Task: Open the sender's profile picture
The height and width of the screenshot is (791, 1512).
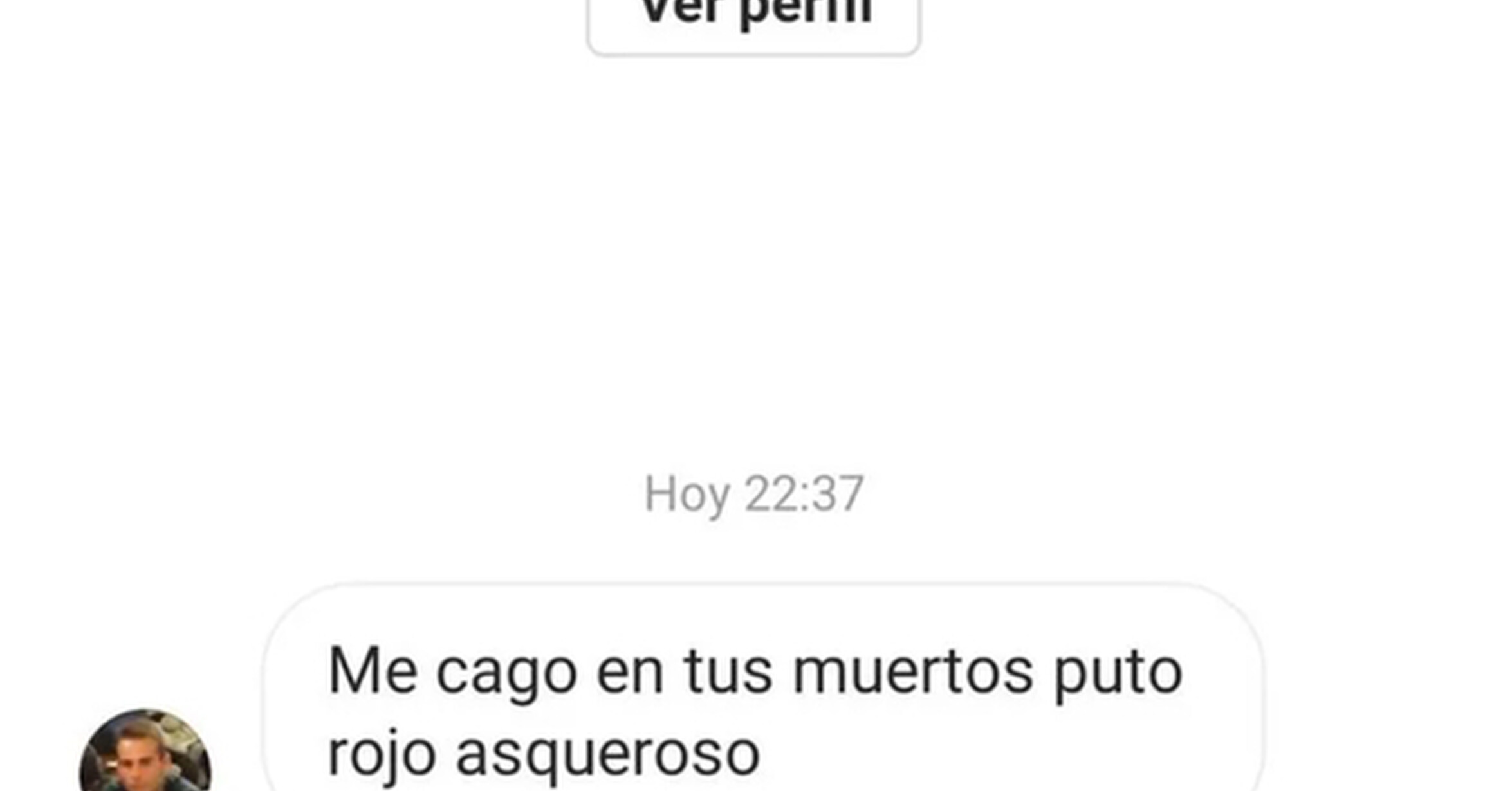Action: (x=145, y=751)
